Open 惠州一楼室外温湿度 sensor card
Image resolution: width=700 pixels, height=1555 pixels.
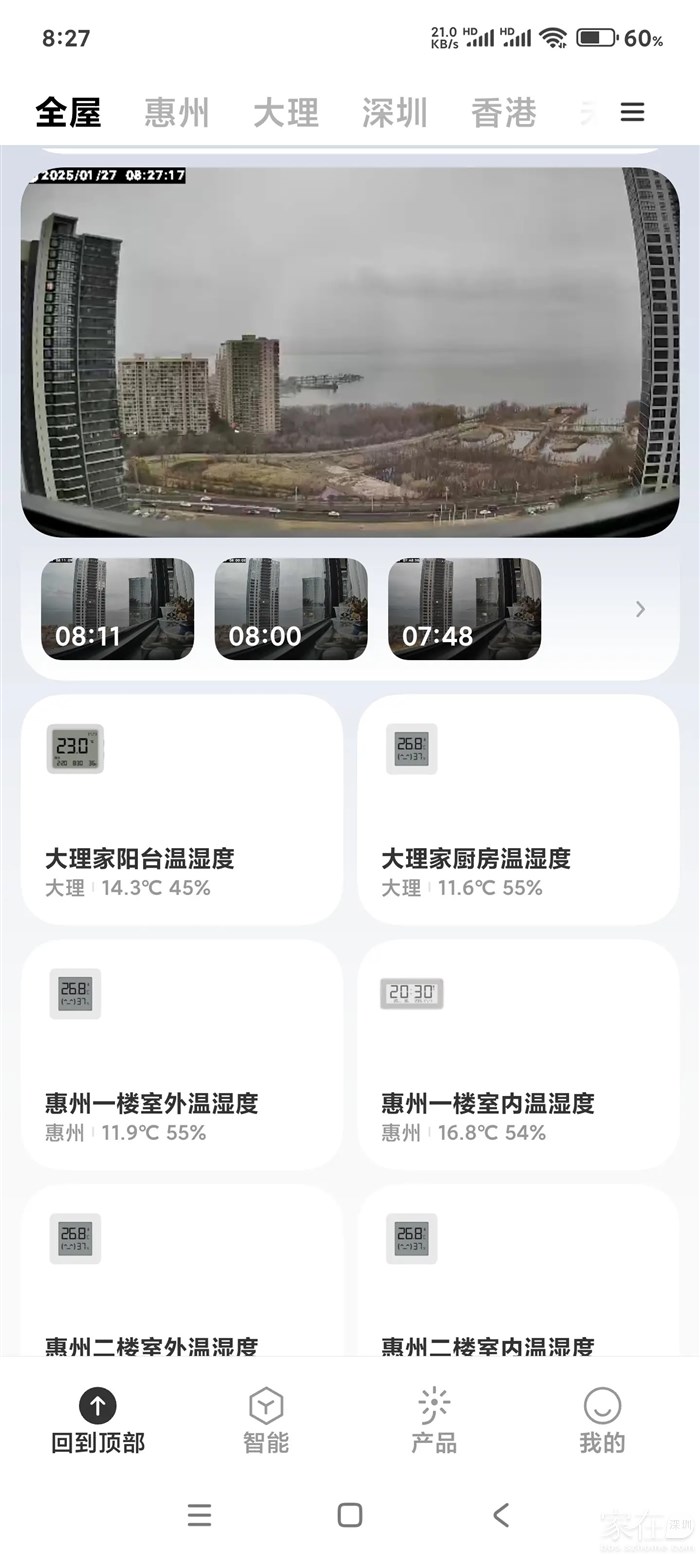click(181, 1055)
